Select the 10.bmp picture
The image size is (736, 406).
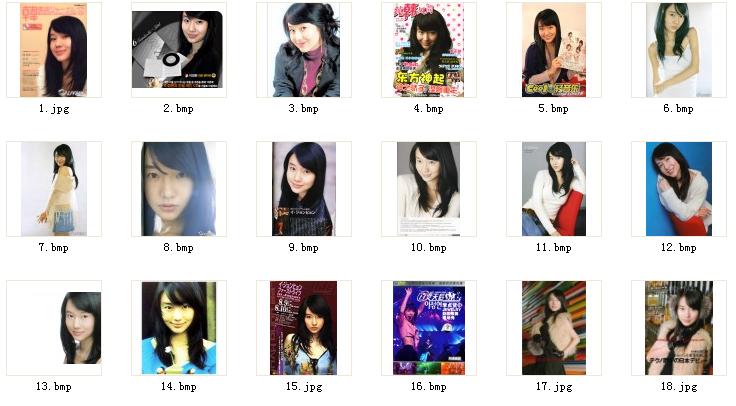428,189
